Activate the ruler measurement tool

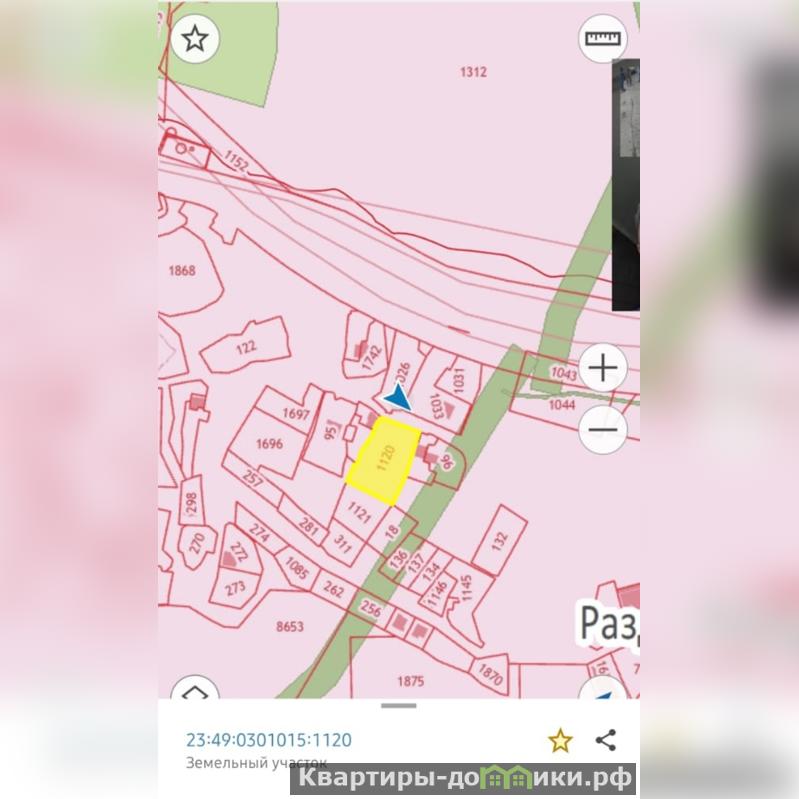pyautogui.click(x=603, y=39)
